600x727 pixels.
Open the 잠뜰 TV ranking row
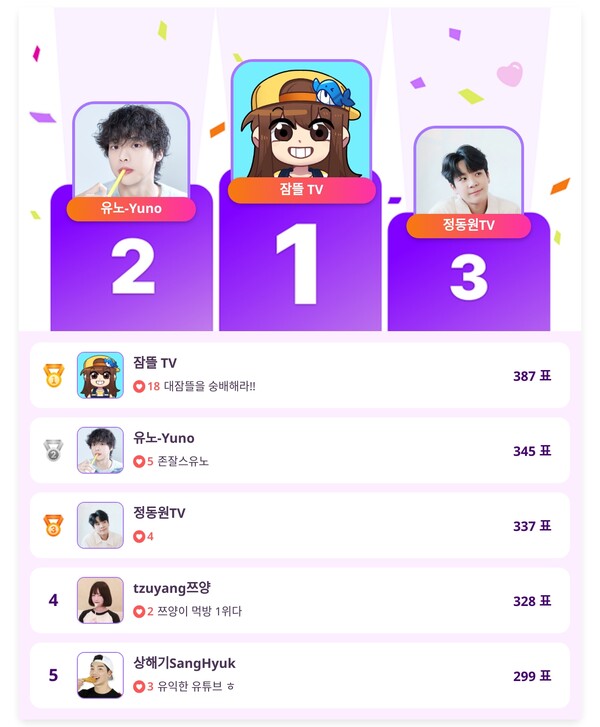coord(300,375)
